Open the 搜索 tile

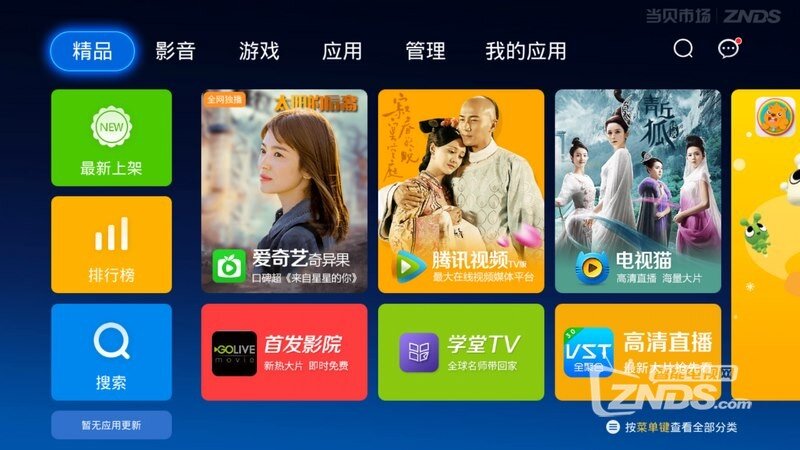tap(111, 352)
